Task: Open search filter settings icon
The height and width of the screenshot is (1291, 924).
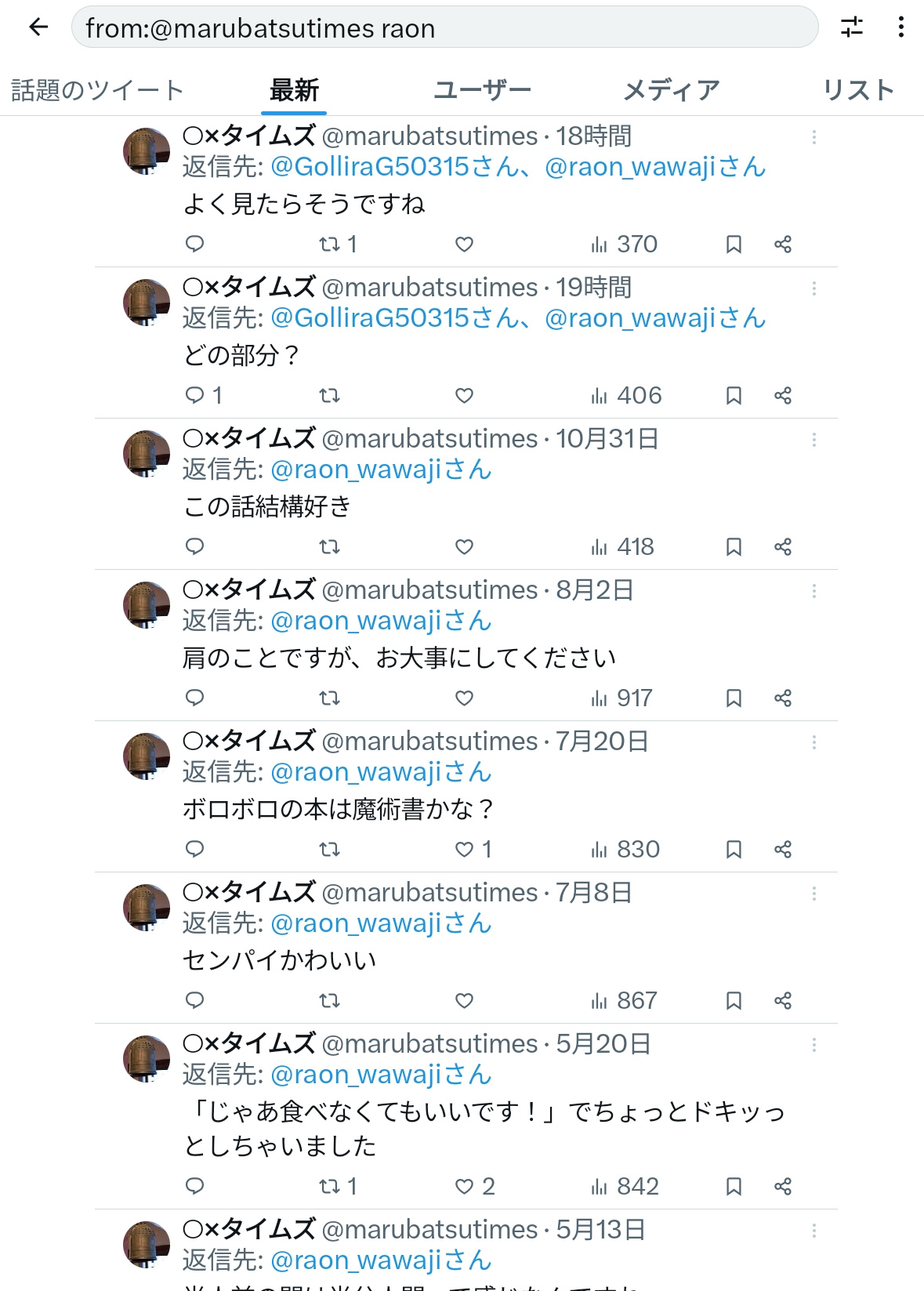Action: (x=851, y=27)
